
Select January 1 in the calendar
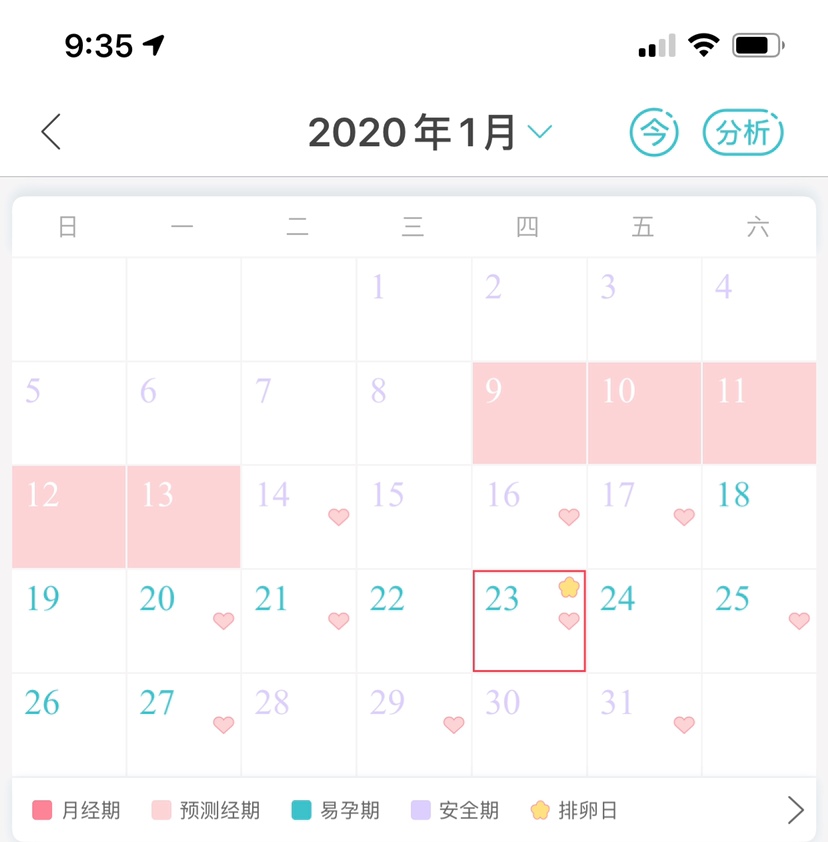[413, 309]
